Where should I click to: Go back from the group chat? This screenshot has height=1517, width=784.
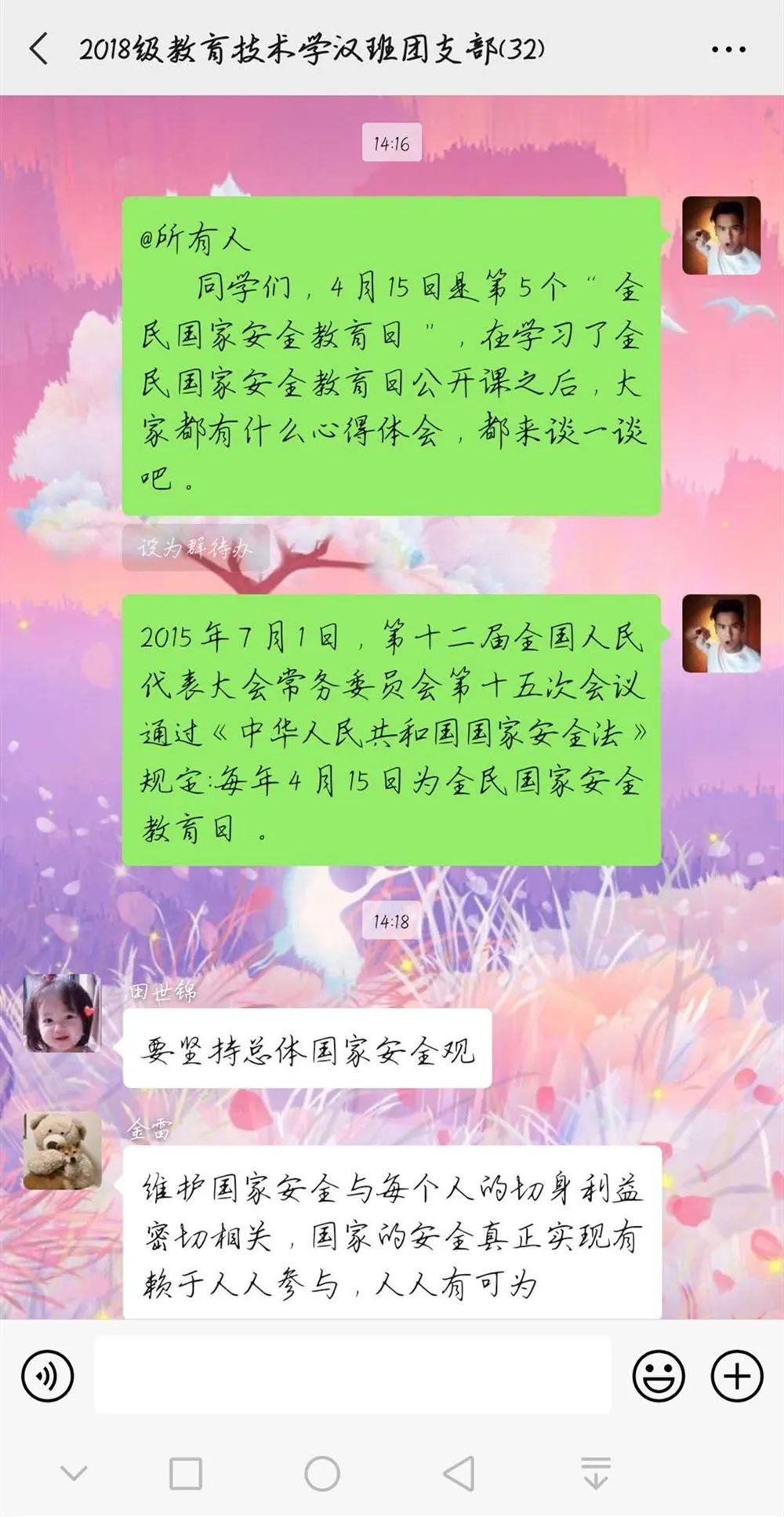39,49
